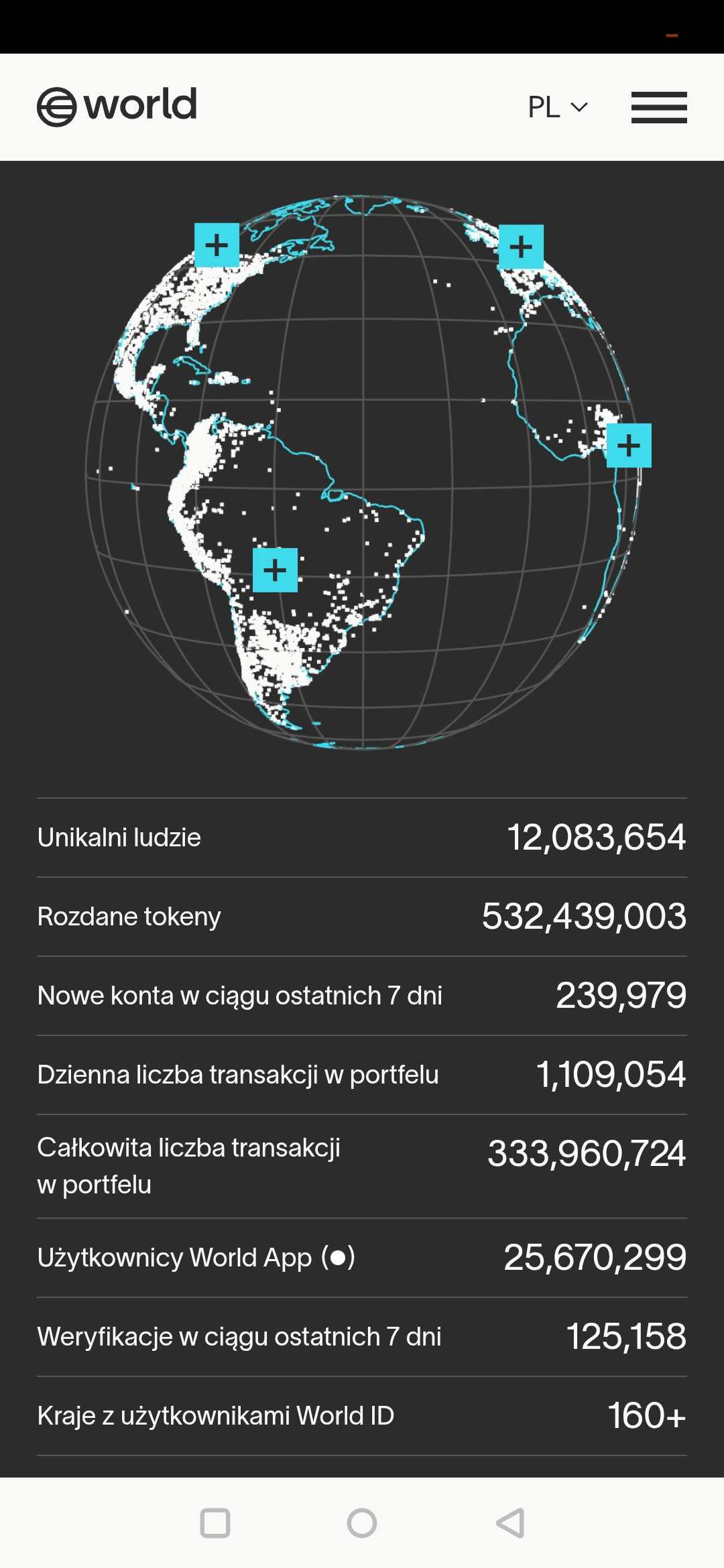The height and width of the screenshot is (1568, 724).
Task: Tap the world logo to go home
Action: pyautogui.click(x=117, y=106)
